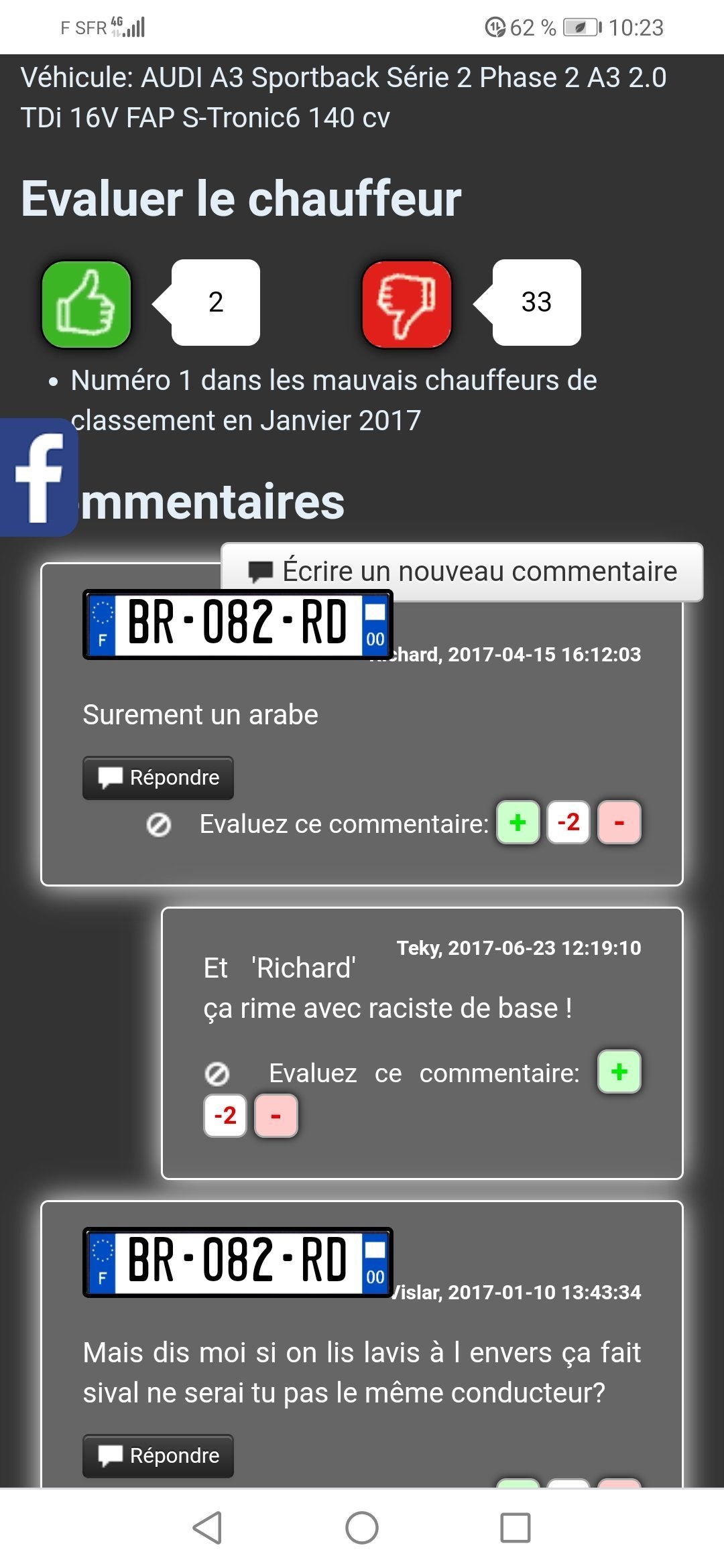Viewport: 724px width, 1568px height.
Task: Open the Facebook share tab
Action: (38, 477)
